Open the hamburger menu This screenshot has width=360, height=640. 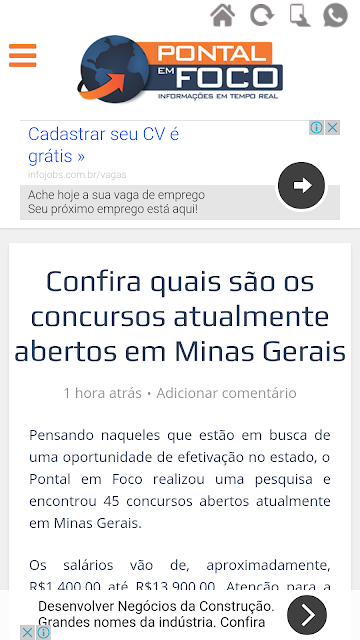22,55
